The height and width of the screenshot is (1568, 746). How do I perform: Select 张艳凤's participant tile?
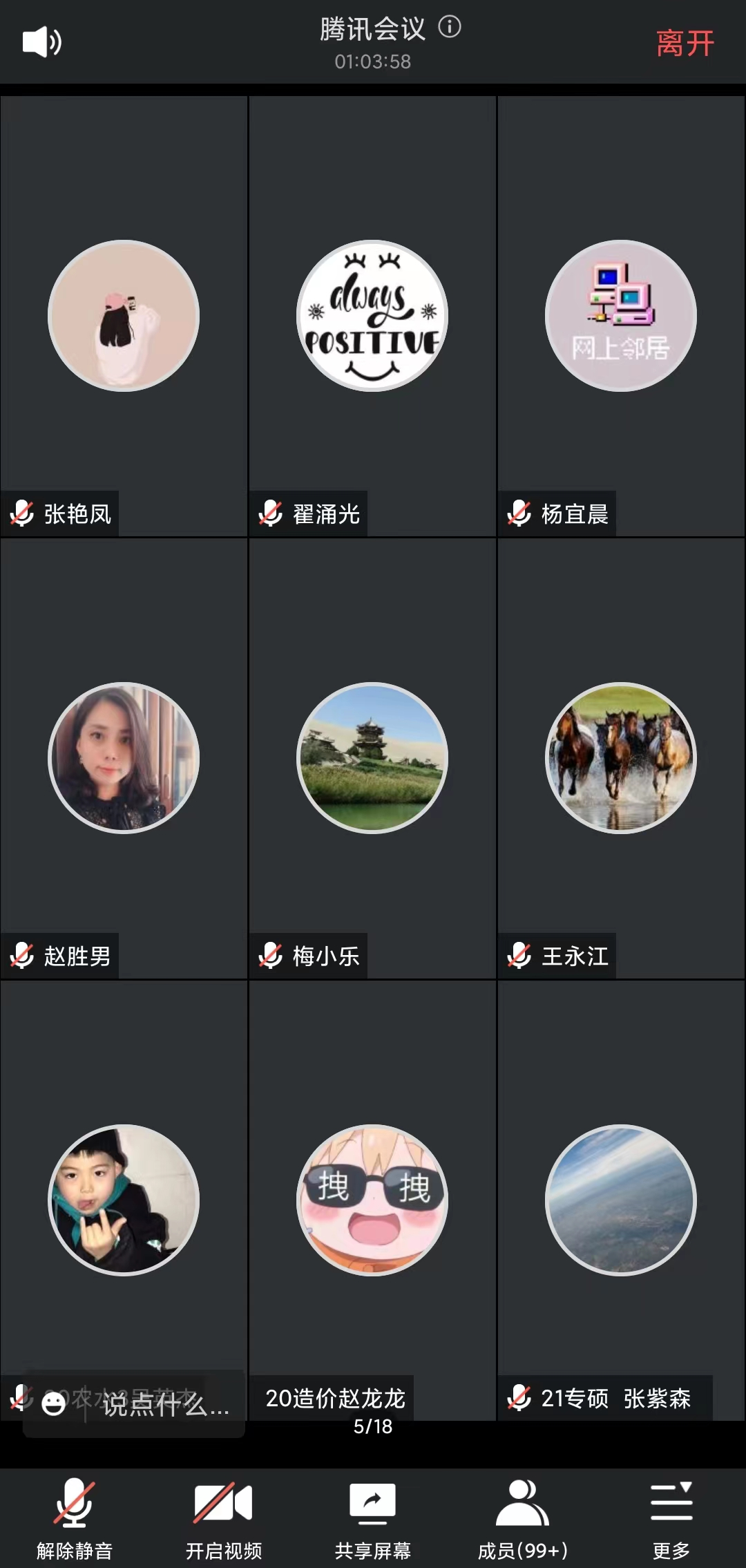[124, 316]
